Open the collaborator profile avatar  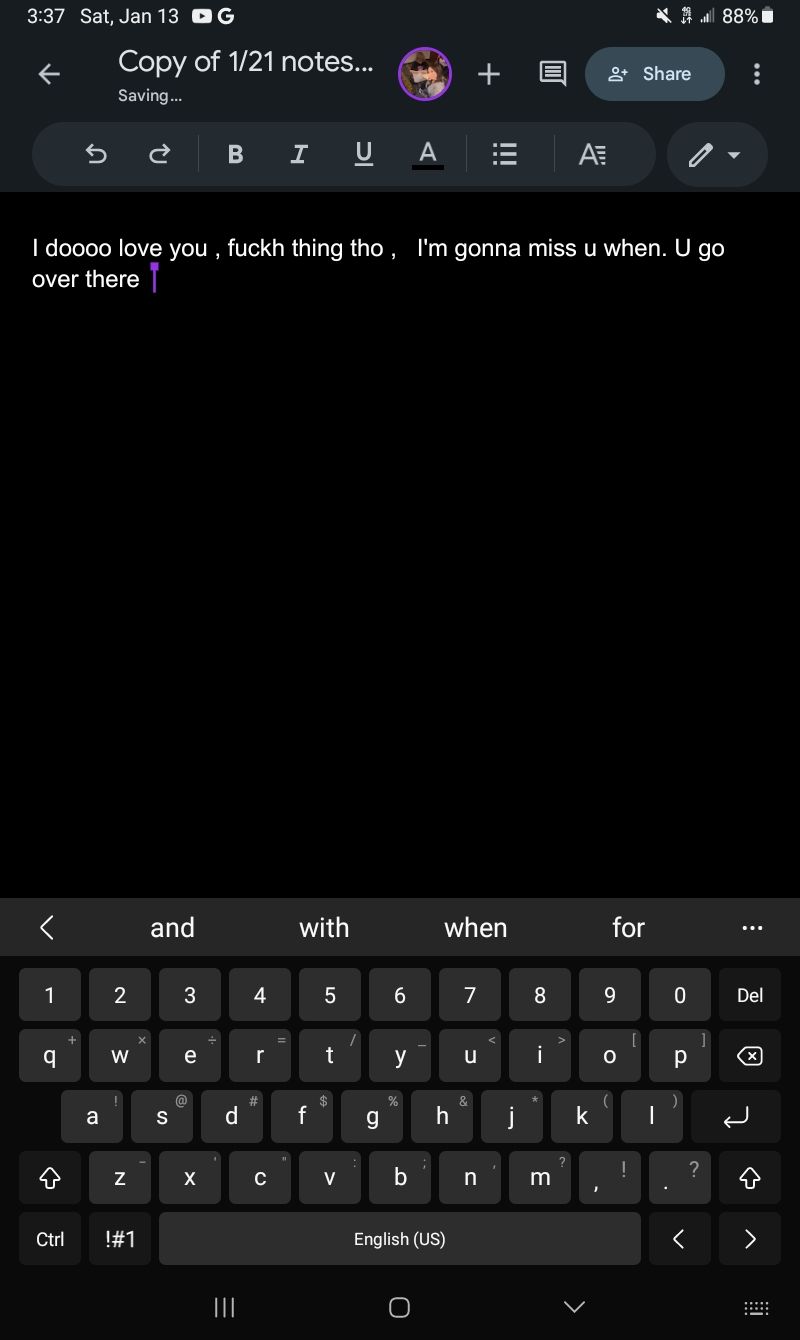tap(425, 74)
